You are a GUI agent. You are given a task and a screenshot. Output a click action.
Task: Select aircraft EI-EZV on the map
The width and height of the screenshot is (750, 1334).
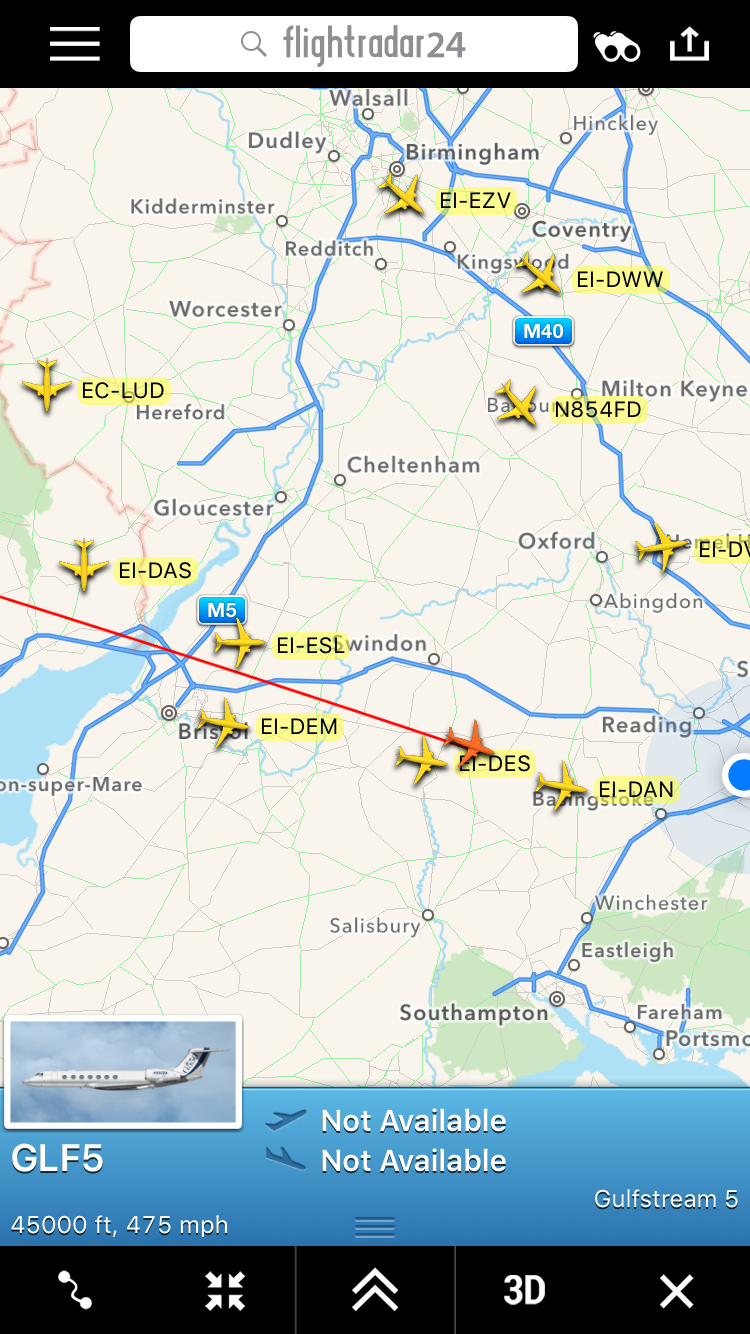[404, 194]
